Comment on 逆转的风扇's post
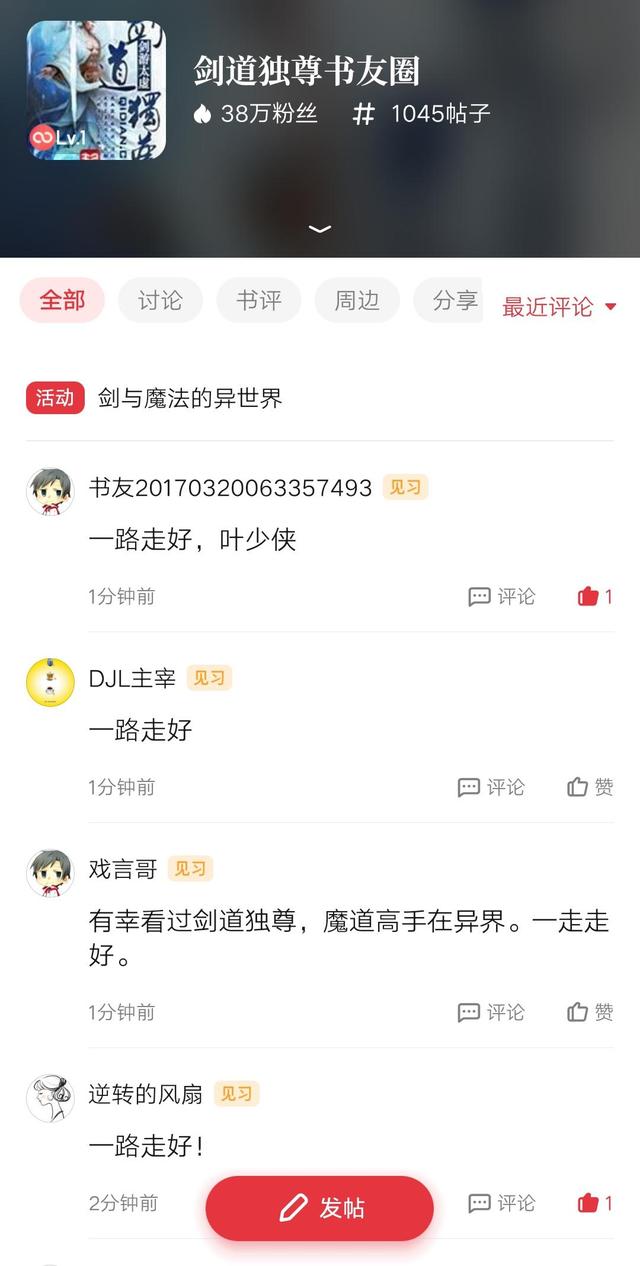The width and height of the screenshot is (640, 1266). [502, 1203]
